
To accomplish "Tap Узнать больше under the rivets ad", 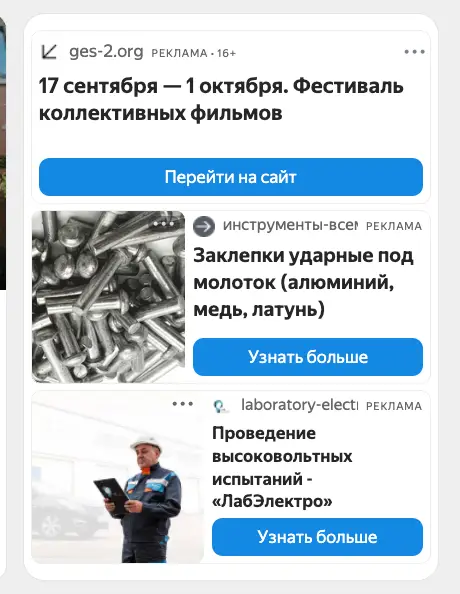I will tap(308, 357).
